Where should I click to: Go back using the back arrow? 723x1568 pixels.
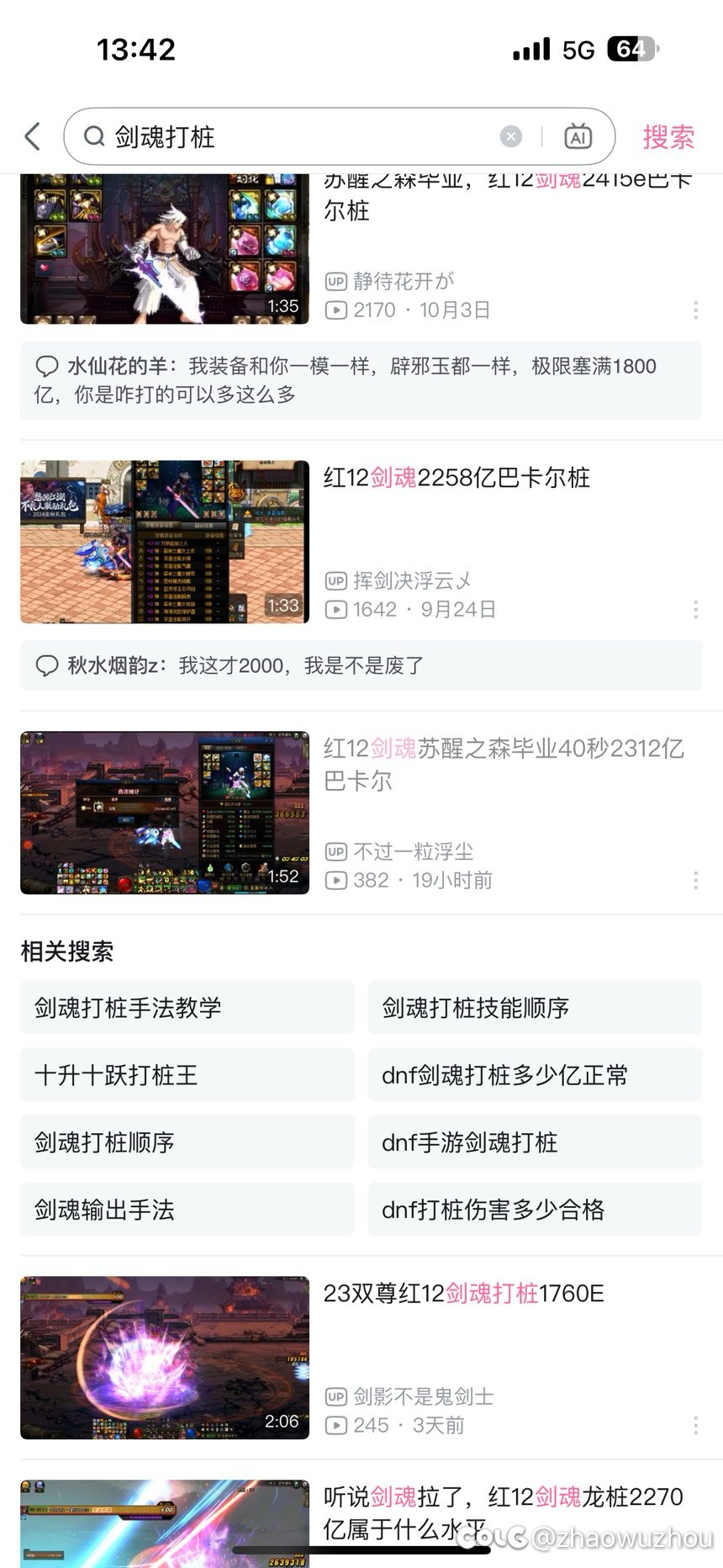[33, 136]
